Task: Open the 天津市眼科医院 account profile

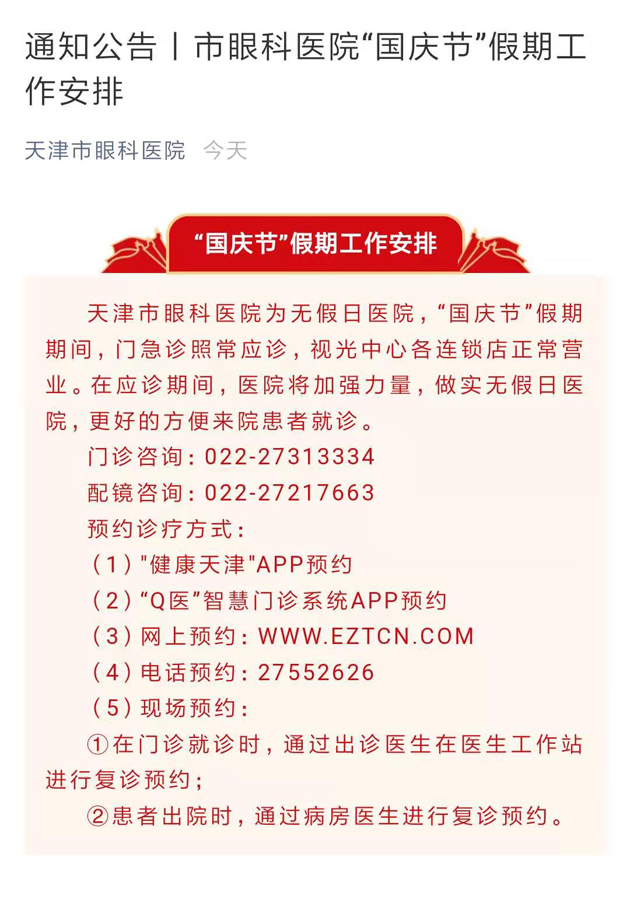Action: (105, 151)
